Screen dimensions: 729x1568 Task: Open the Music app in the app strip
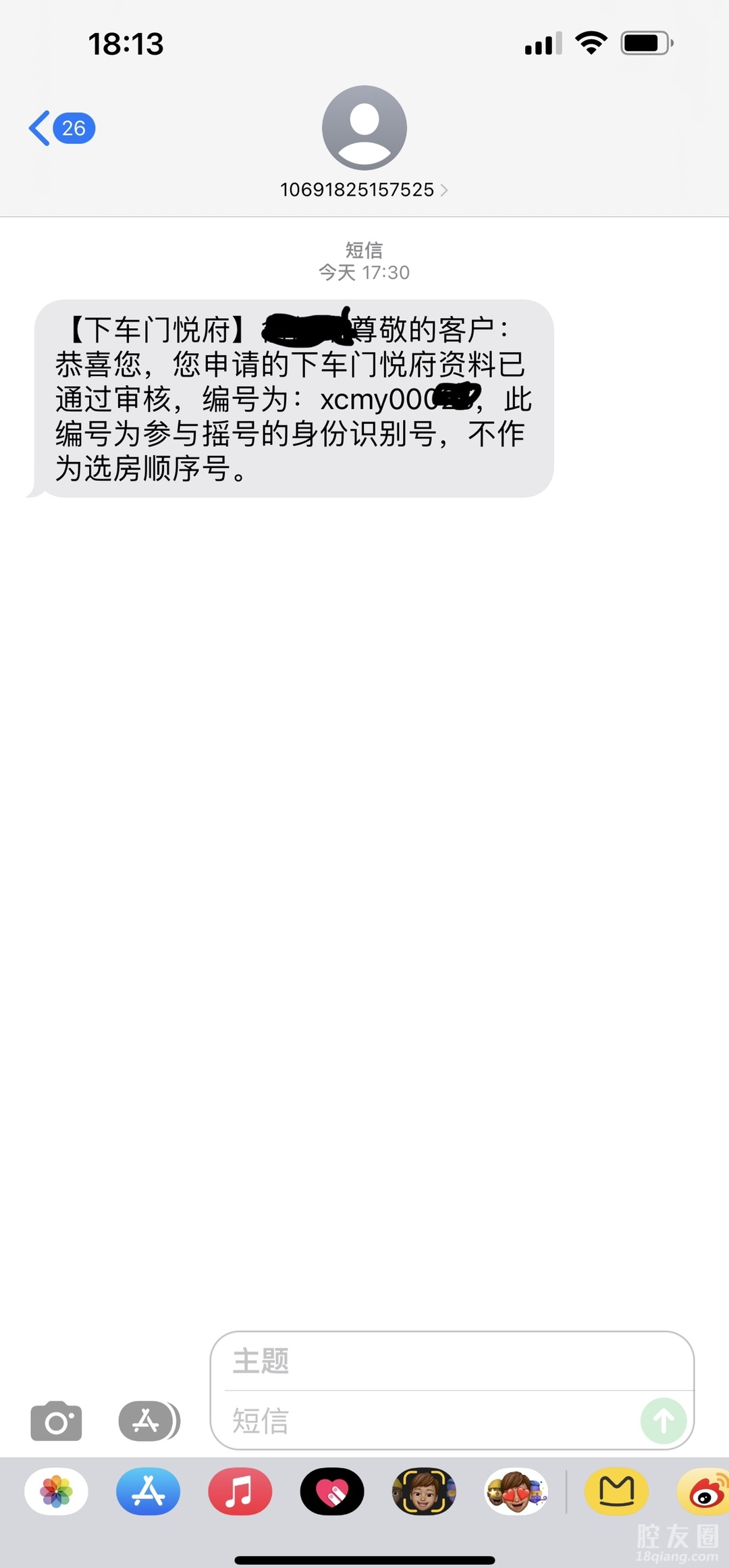(240, 1492)
